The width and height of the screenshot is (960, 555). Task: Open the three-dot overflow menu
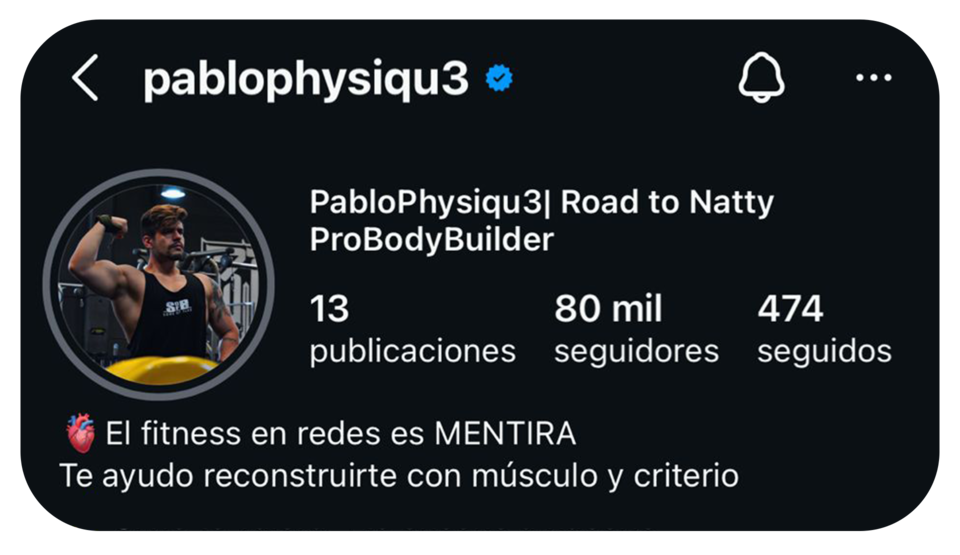[873, 78]
